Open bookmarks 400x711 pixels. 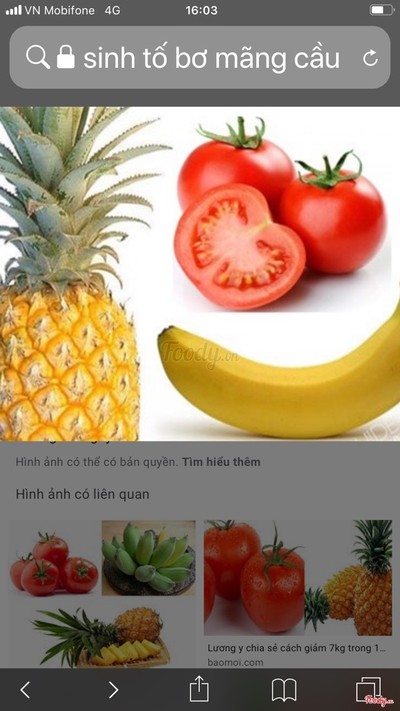[x=284, y=690]
